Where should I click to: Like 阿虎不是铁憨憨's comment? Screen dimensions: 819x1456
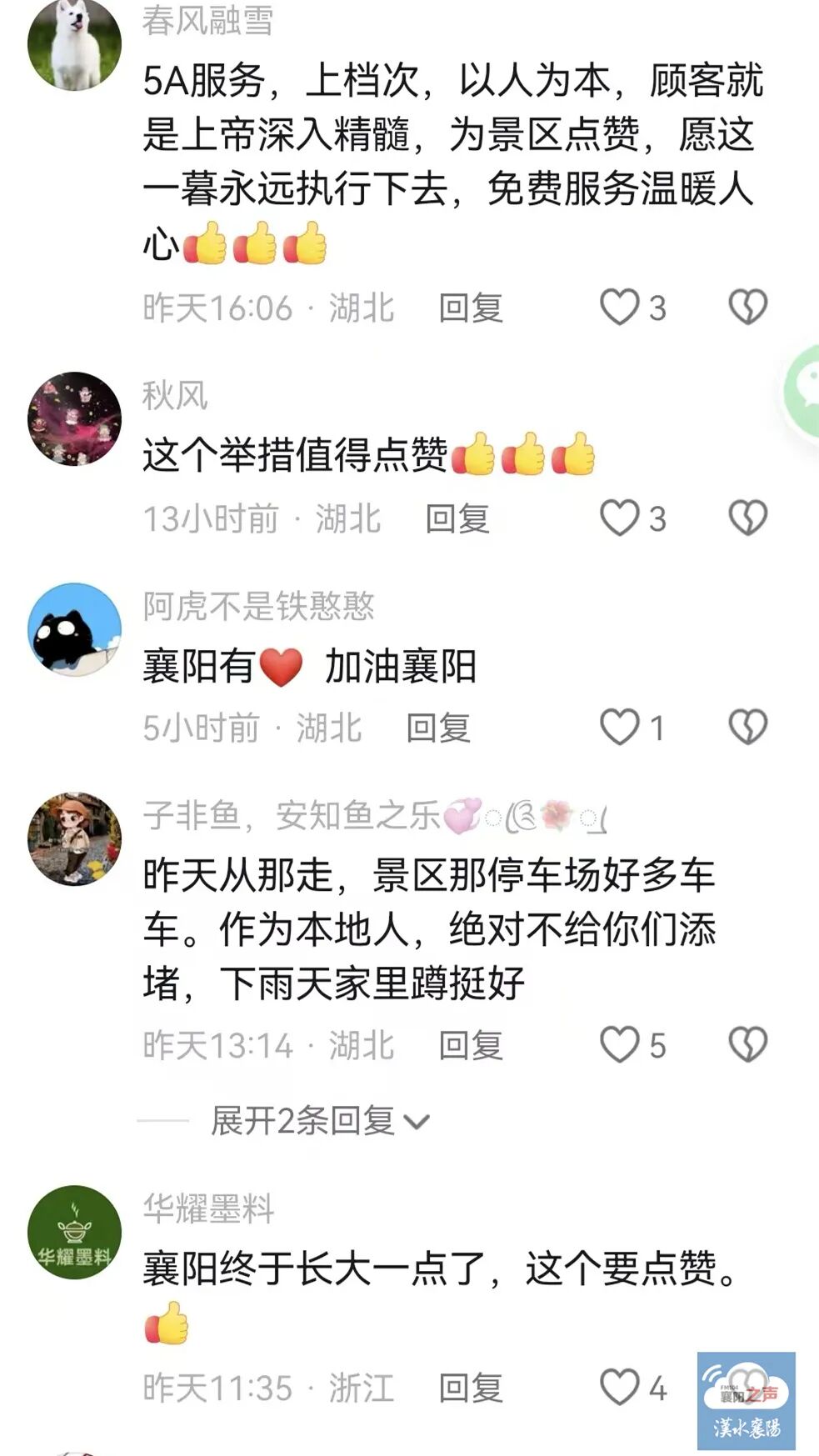[x=620, y=728]
